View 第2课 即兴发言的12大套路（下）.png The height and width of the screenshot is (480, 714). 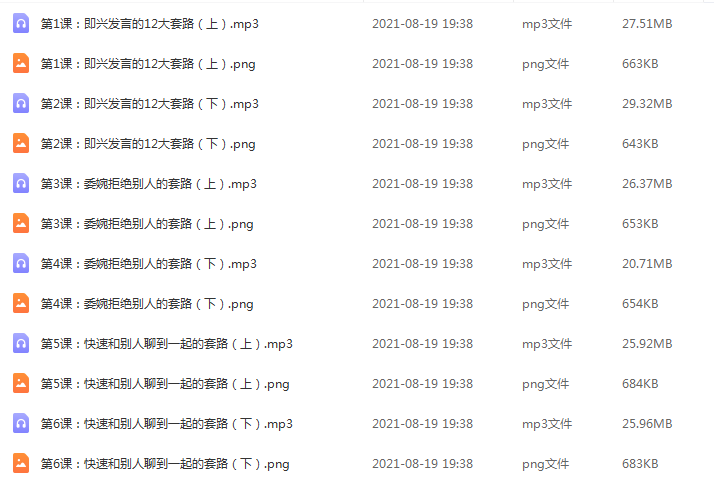pyautogui.click(x=148, y=143)
